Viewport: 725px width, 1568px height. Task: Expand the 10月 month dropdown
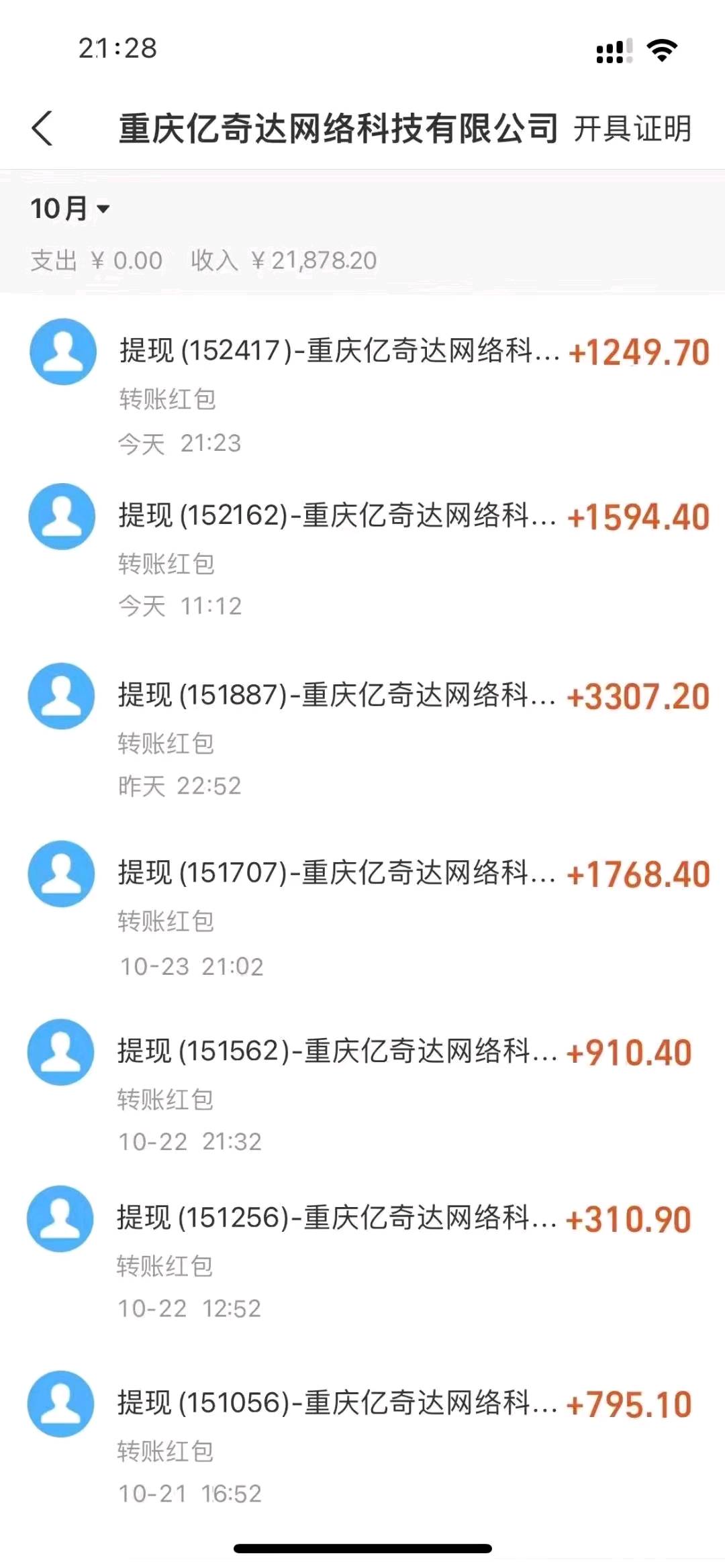tap(70, 209)
